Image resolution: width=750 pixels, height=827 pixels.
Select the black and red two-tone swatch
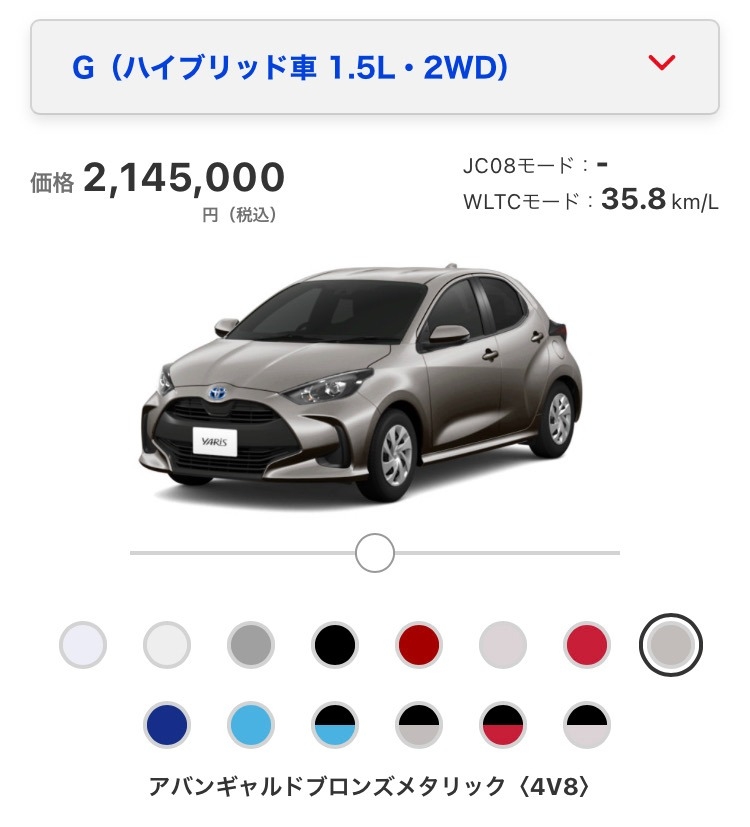(503, 726)
